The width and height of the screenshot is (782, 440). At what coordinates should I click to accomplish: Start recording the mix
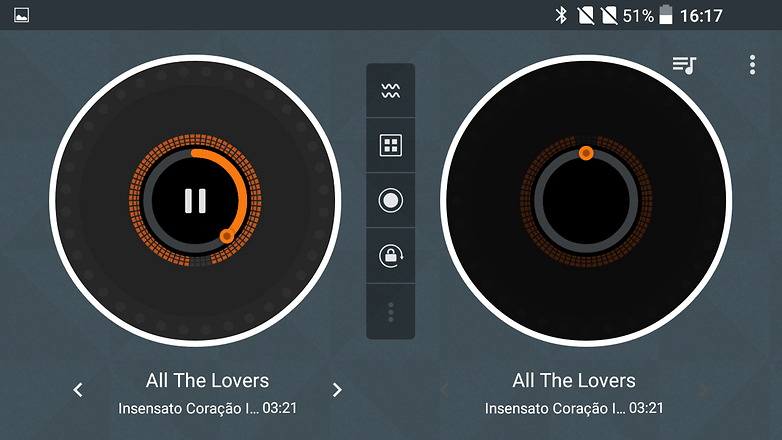click(x=390, y=201)
